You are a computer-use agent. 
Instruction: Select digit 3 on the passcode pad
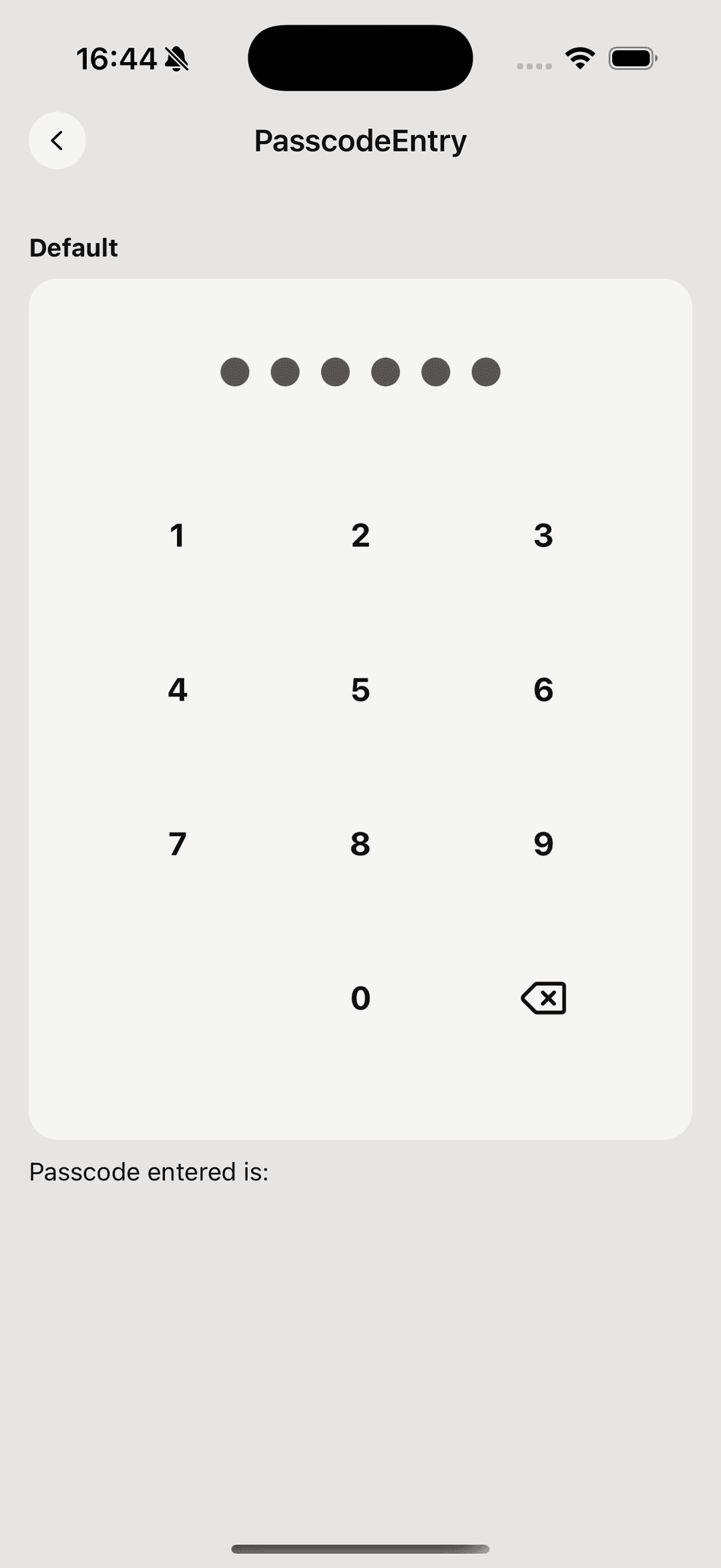[x=543, y=536]
